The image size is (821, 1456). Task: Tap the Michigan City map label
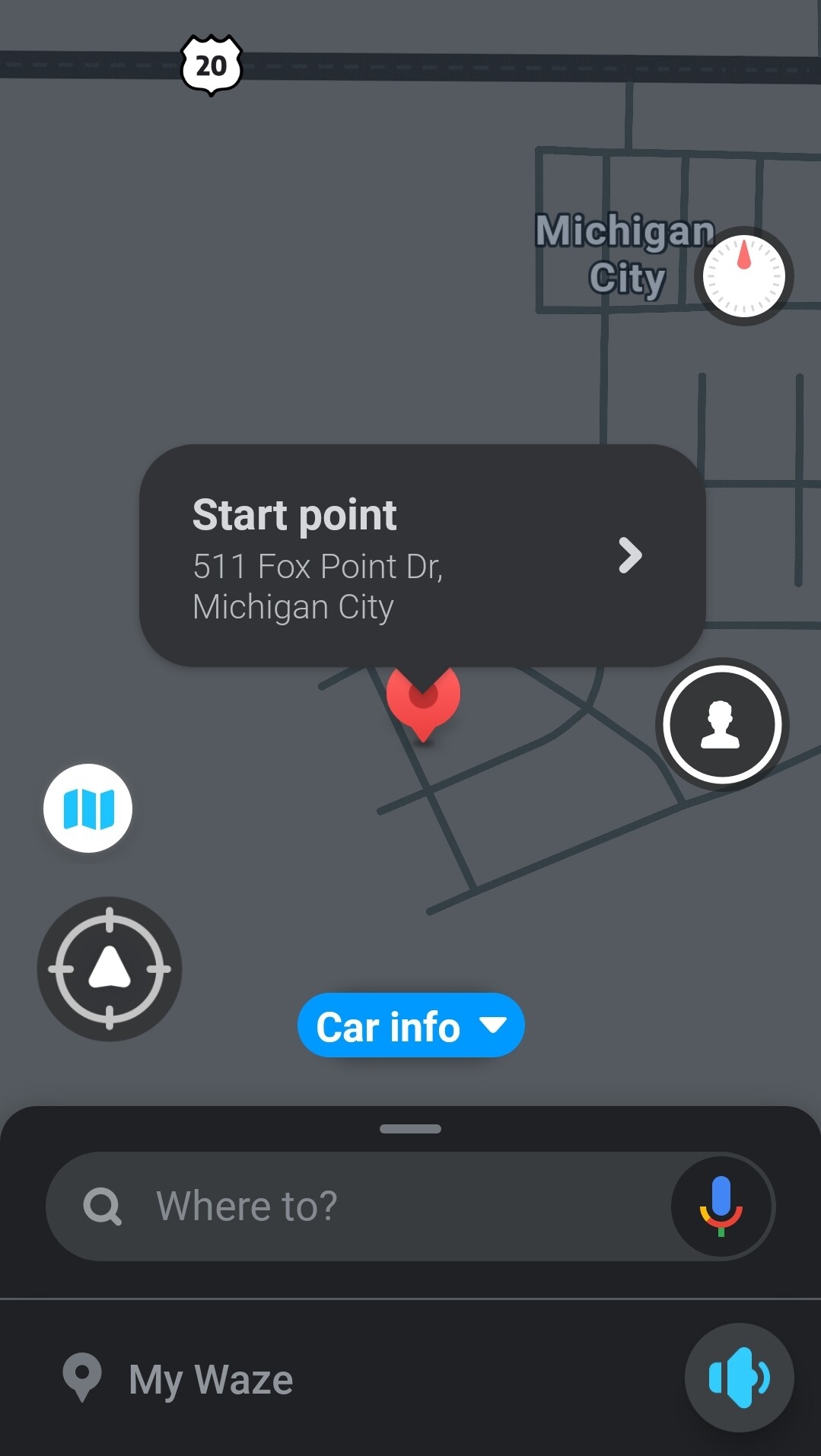(625, 255)
